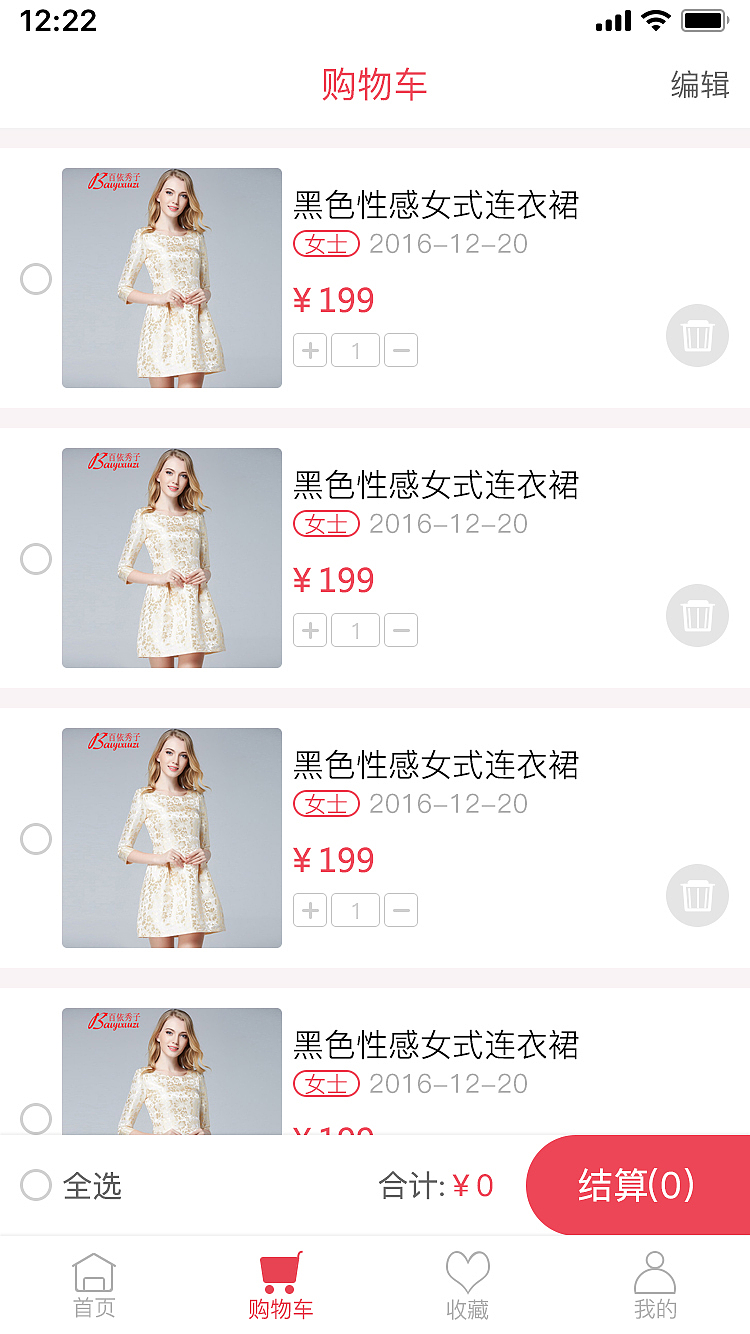
Task: Check the second dress item's selection circle
Action: (36, 560)
